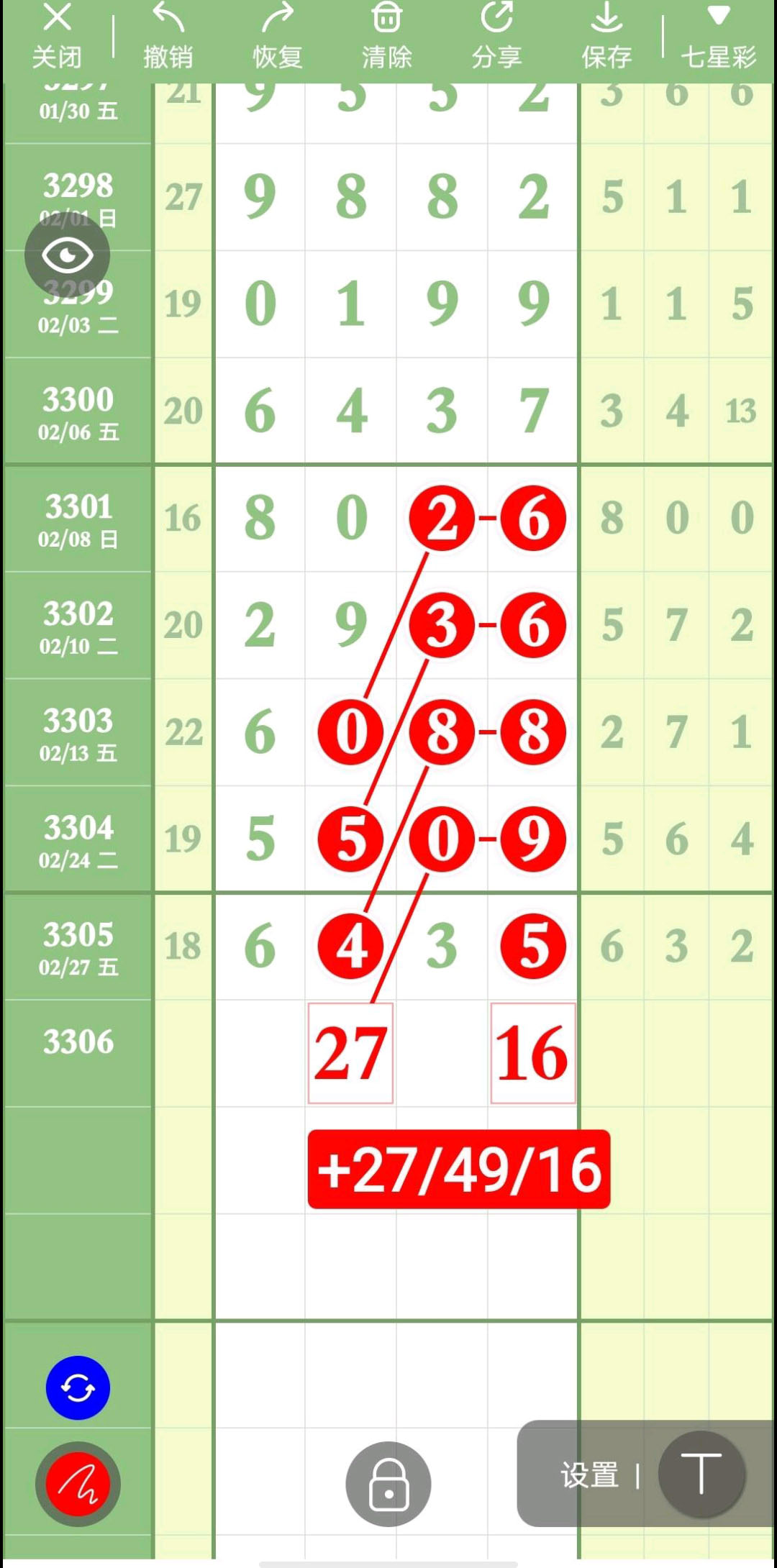Tap the blue refresh button

coord(78,1387)
